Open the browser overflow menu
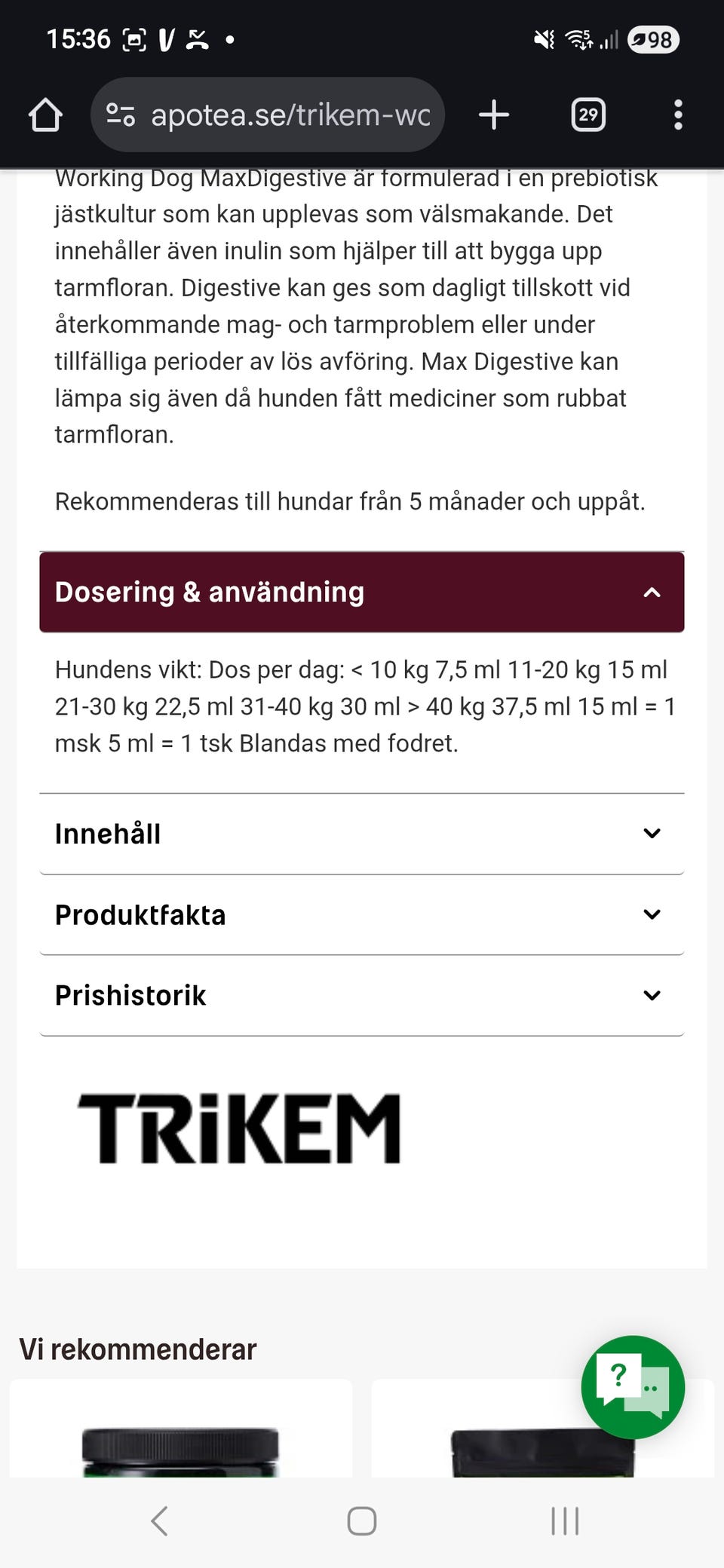Screen dimensions: 724x1568 point(678,115)
